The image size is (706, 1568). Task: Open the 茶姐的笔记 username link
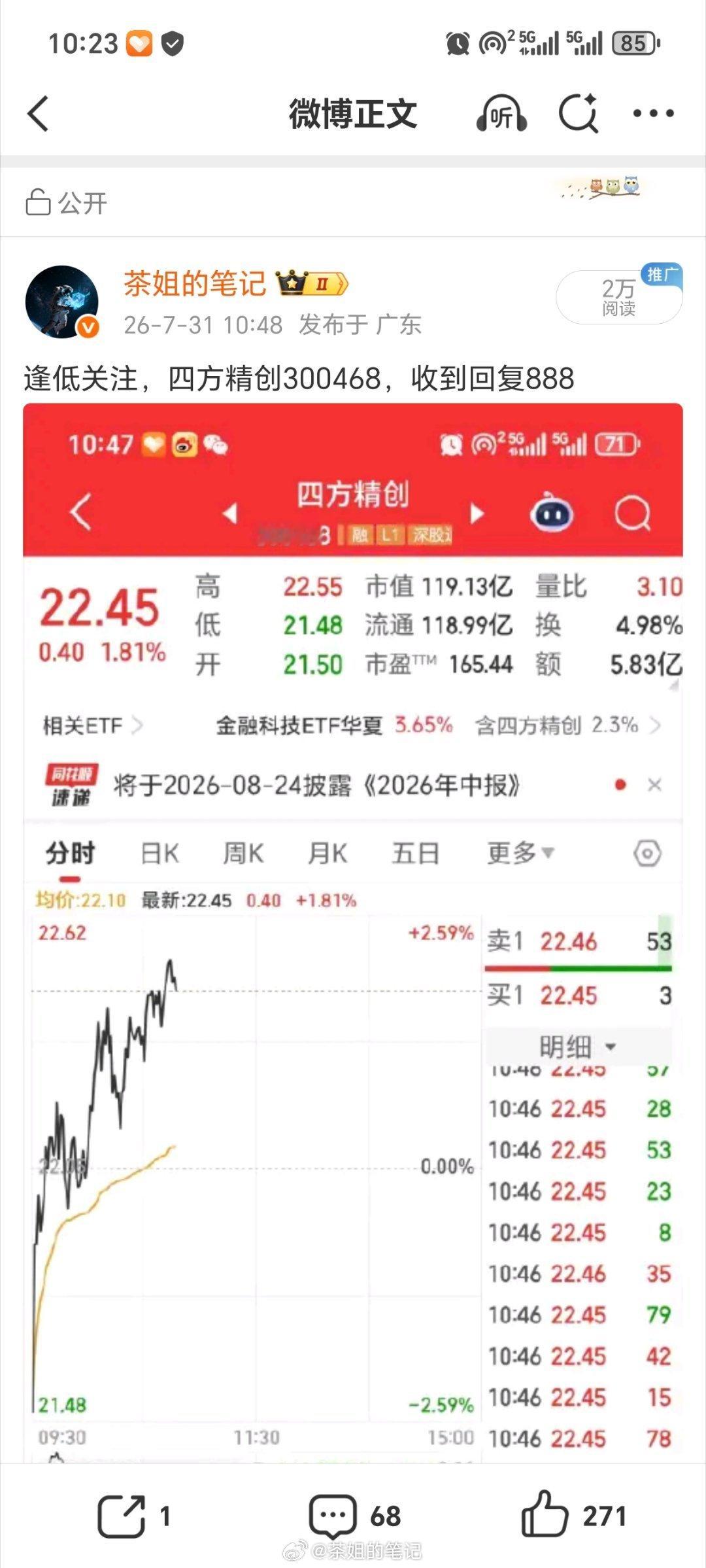[x=195, y=284]
